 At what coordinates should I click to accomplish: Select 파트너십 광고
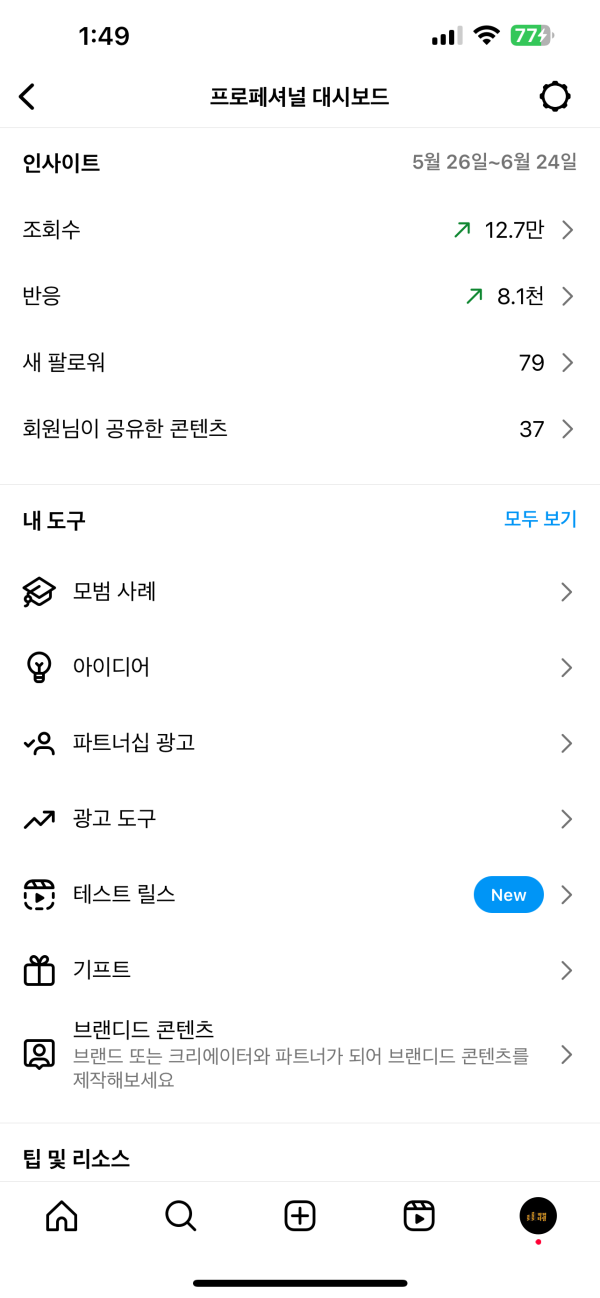point(300,743)
